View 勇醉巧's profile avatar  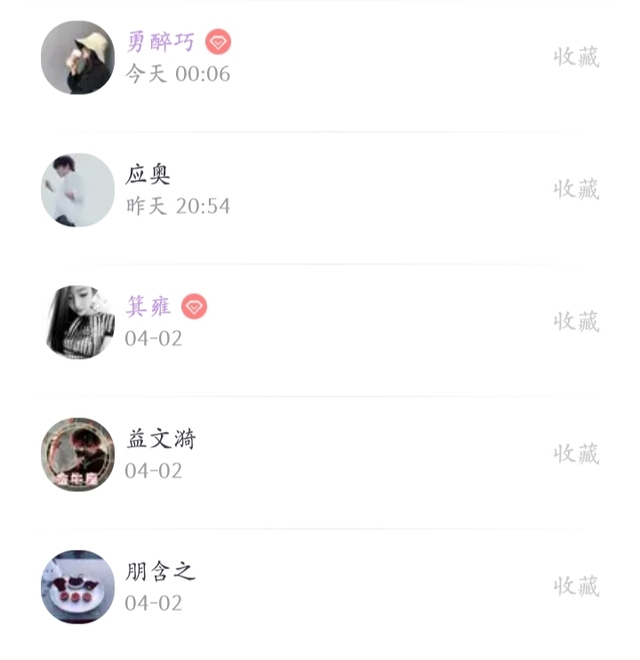tap(78, 58)
